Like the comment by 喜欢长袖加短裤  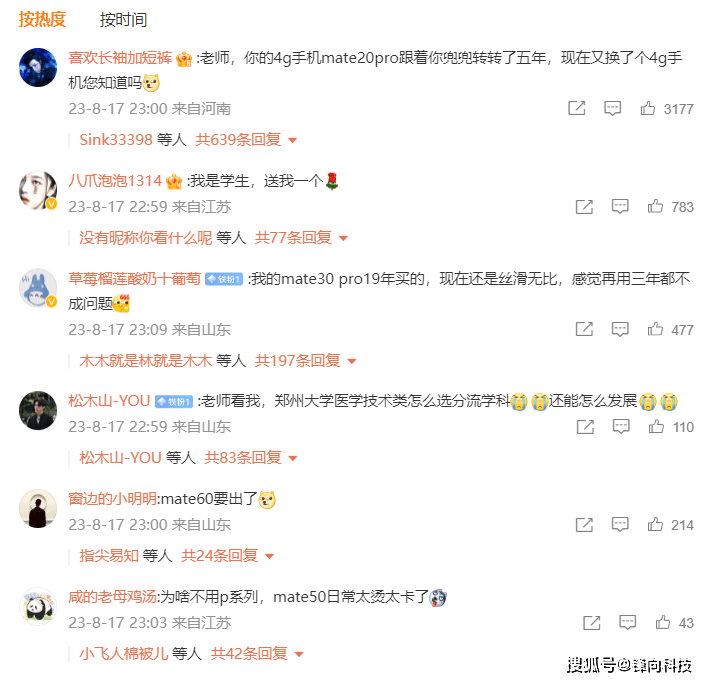[x=649, y=108]
